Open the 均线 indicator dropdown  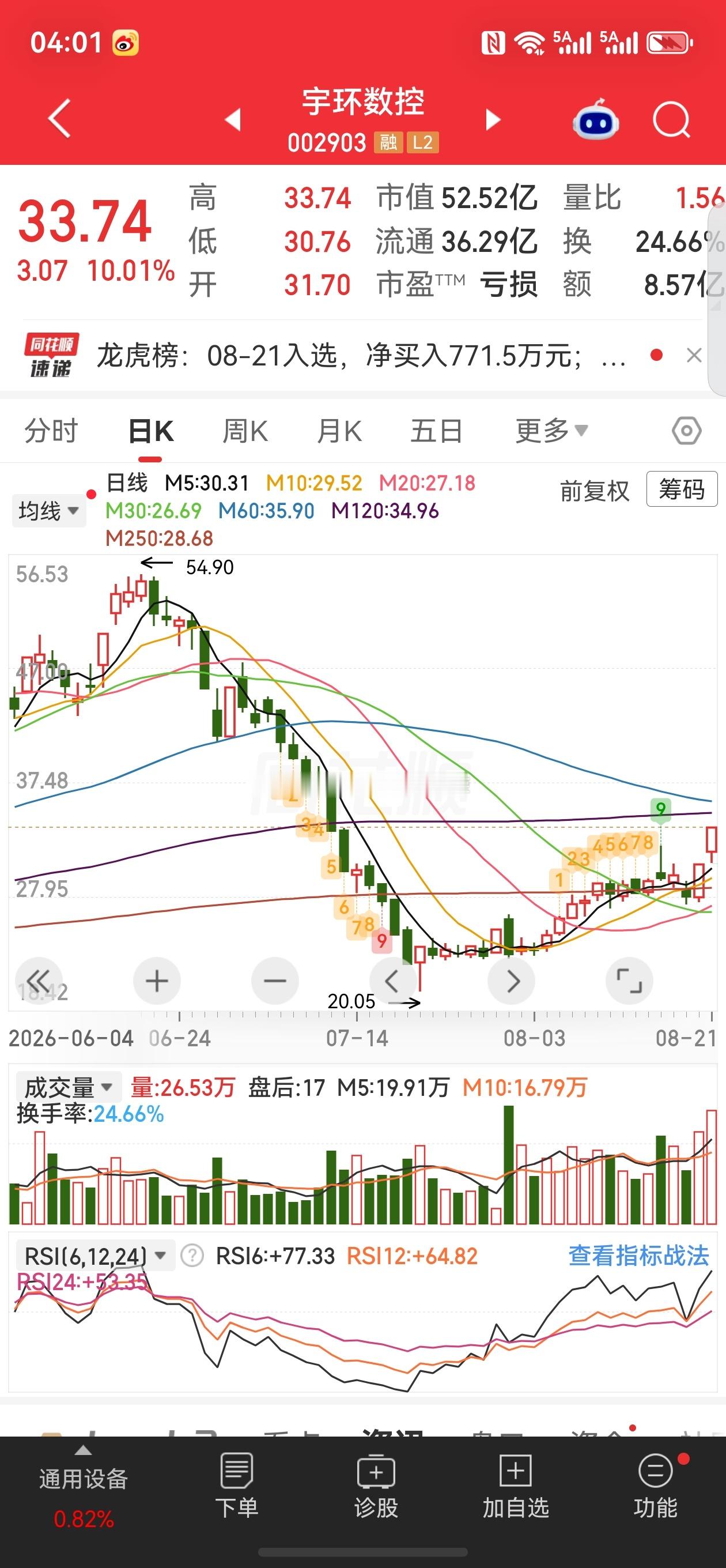[x=48, y=510]
